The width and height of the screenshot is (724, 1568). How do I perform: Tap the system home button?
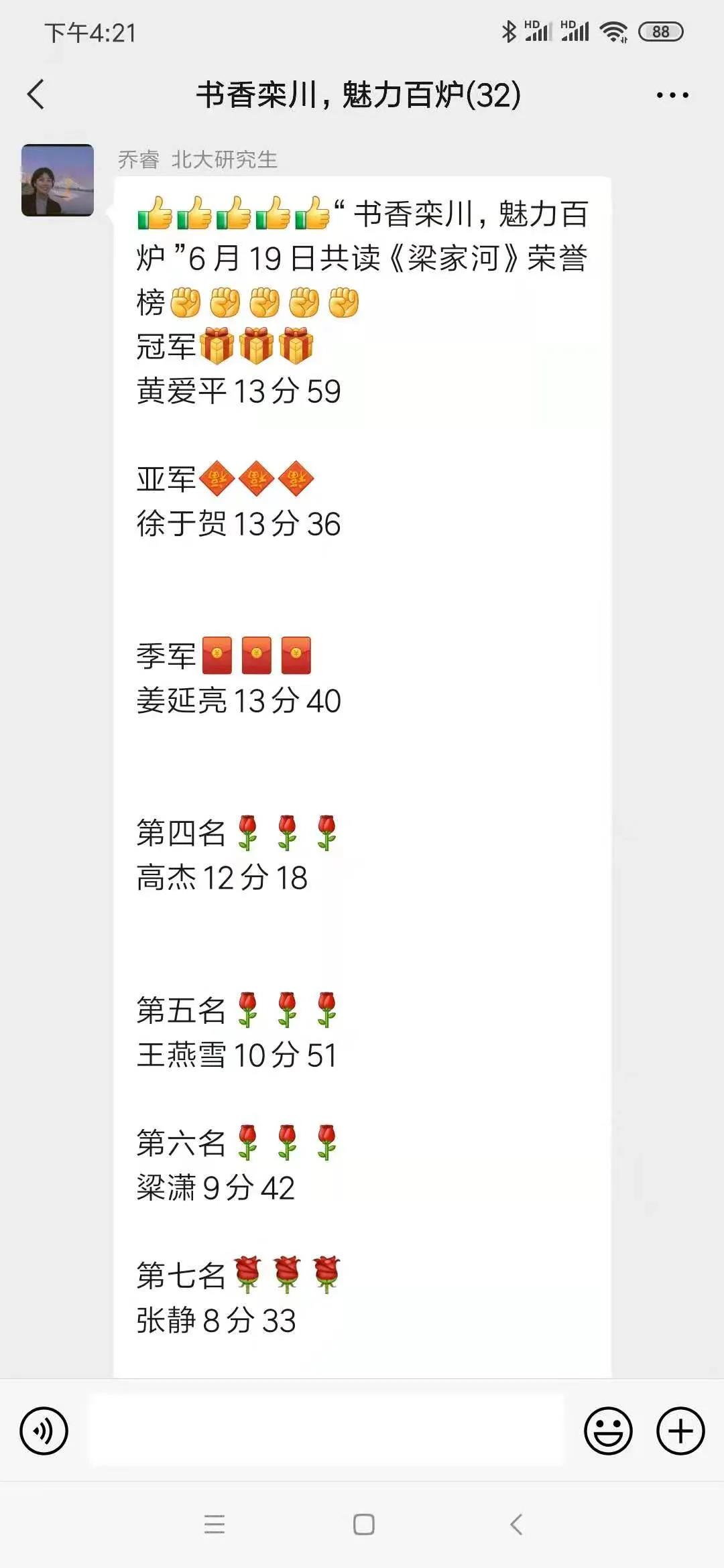[x=363, y=1524]
